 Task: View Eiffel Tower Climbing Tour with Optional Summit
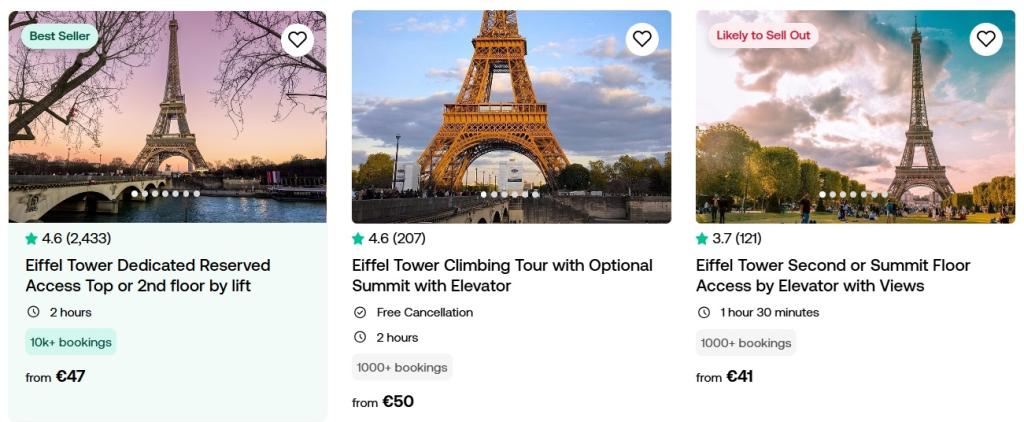(502, 276)
